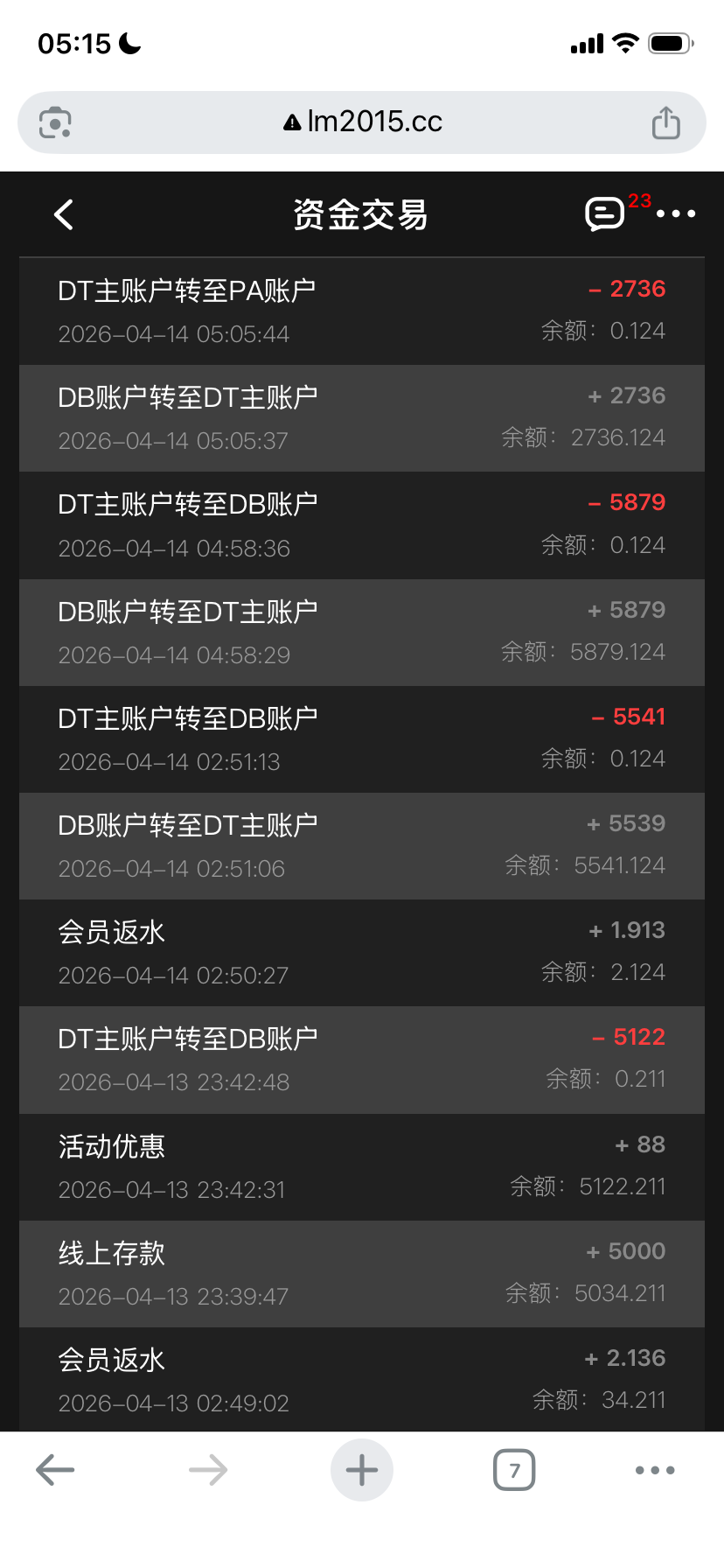Screen dimensions: 724x1568
Task: Open the in-page three-dot menu beside messages
Action: (676, 213)
